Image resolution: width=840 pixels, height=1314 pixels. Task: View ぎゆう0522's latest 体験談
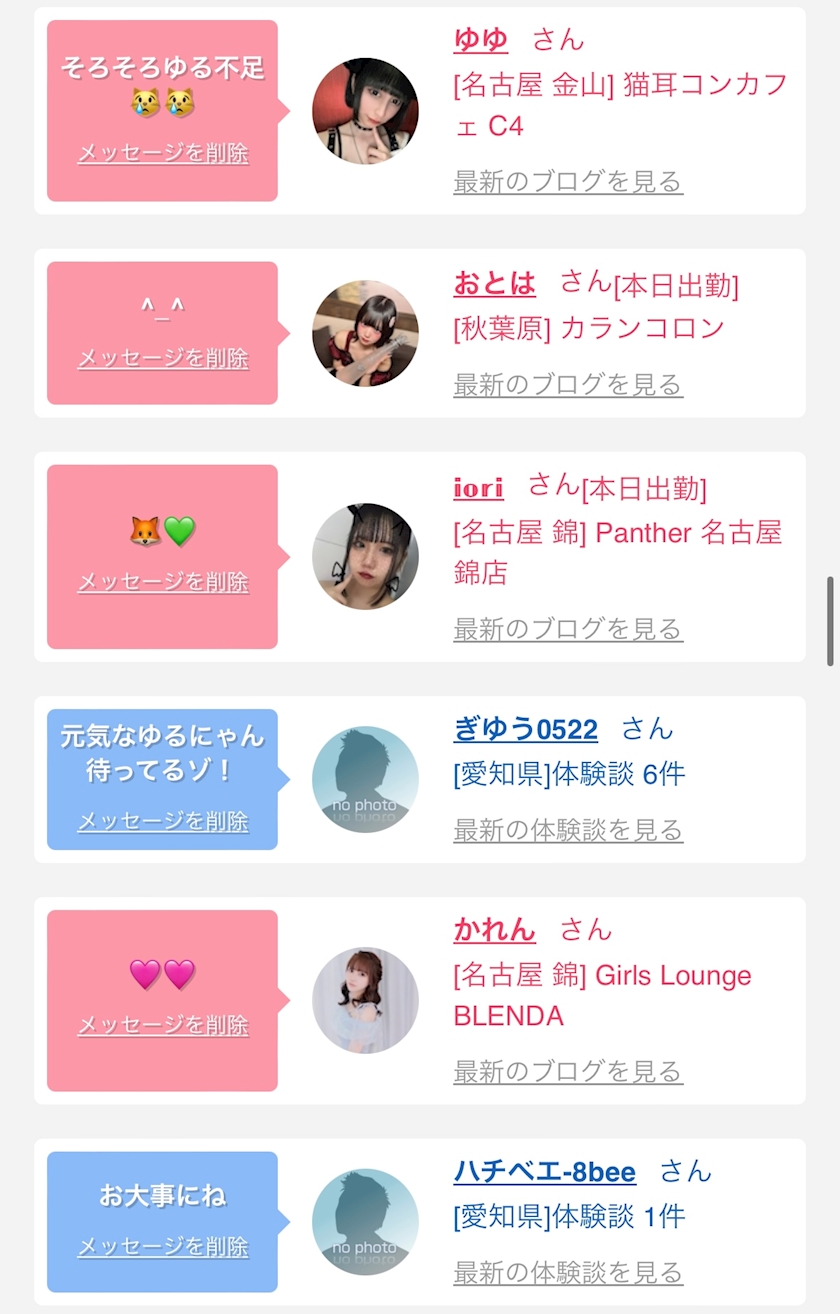pyautogui.click(x=567, y=830)
